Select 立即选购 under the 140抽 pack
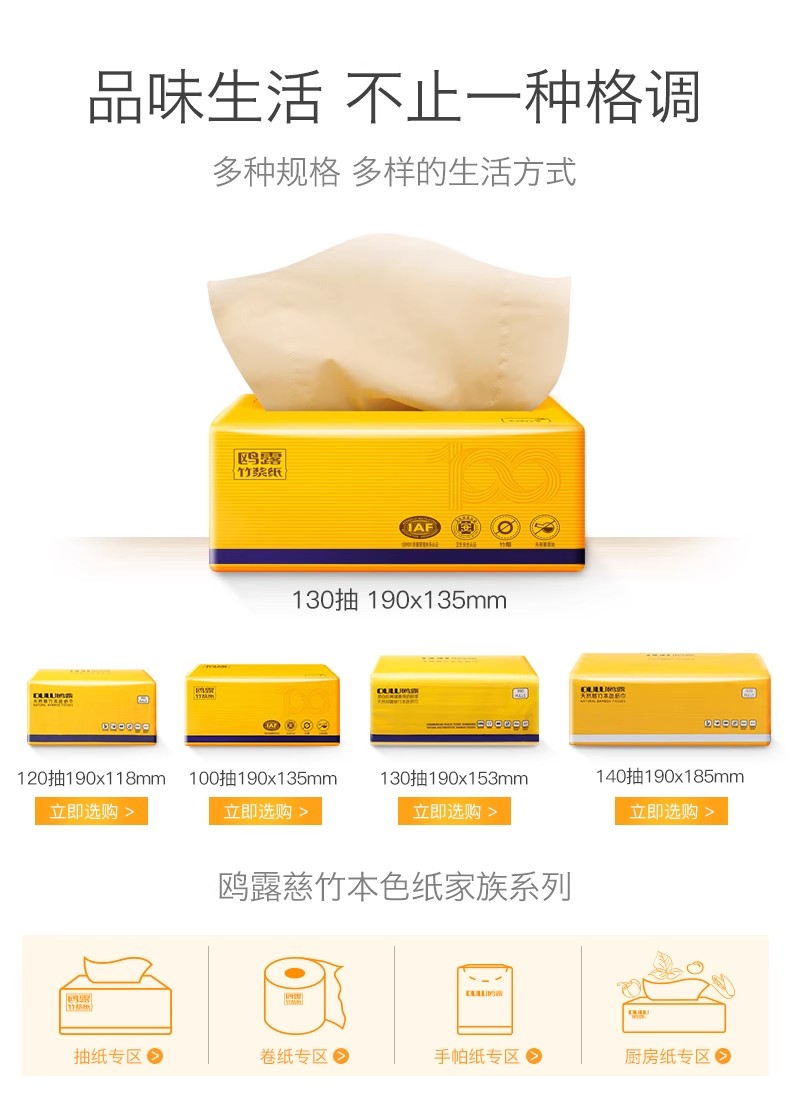The width and height of the screenshot is (790, 1115). 672,812
